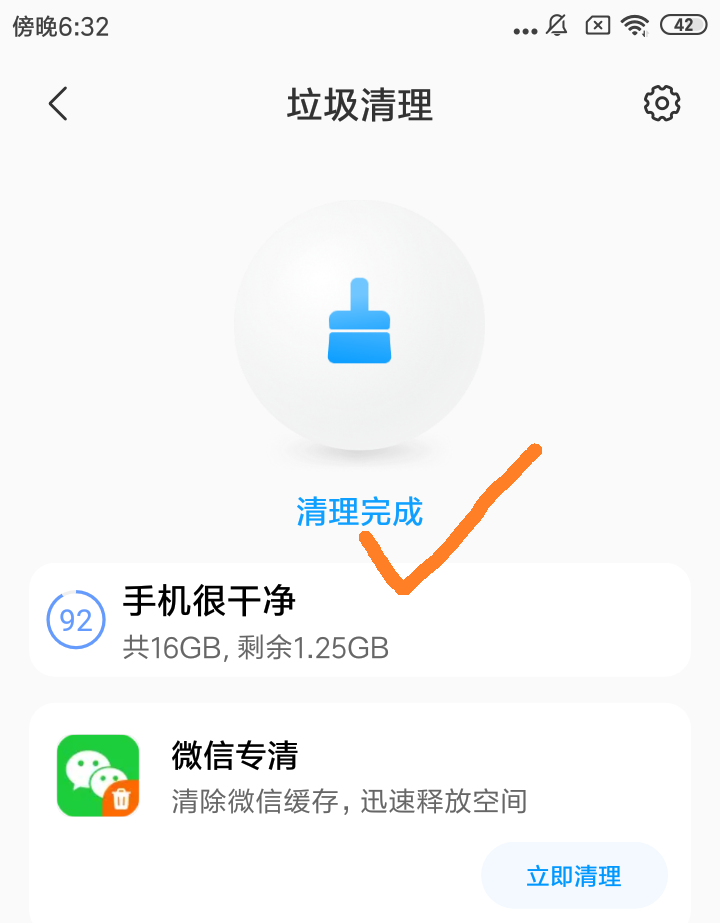
Task: Go back from 垃圾清理 screen
Action: pyautogui.click(x=58, y=103)
